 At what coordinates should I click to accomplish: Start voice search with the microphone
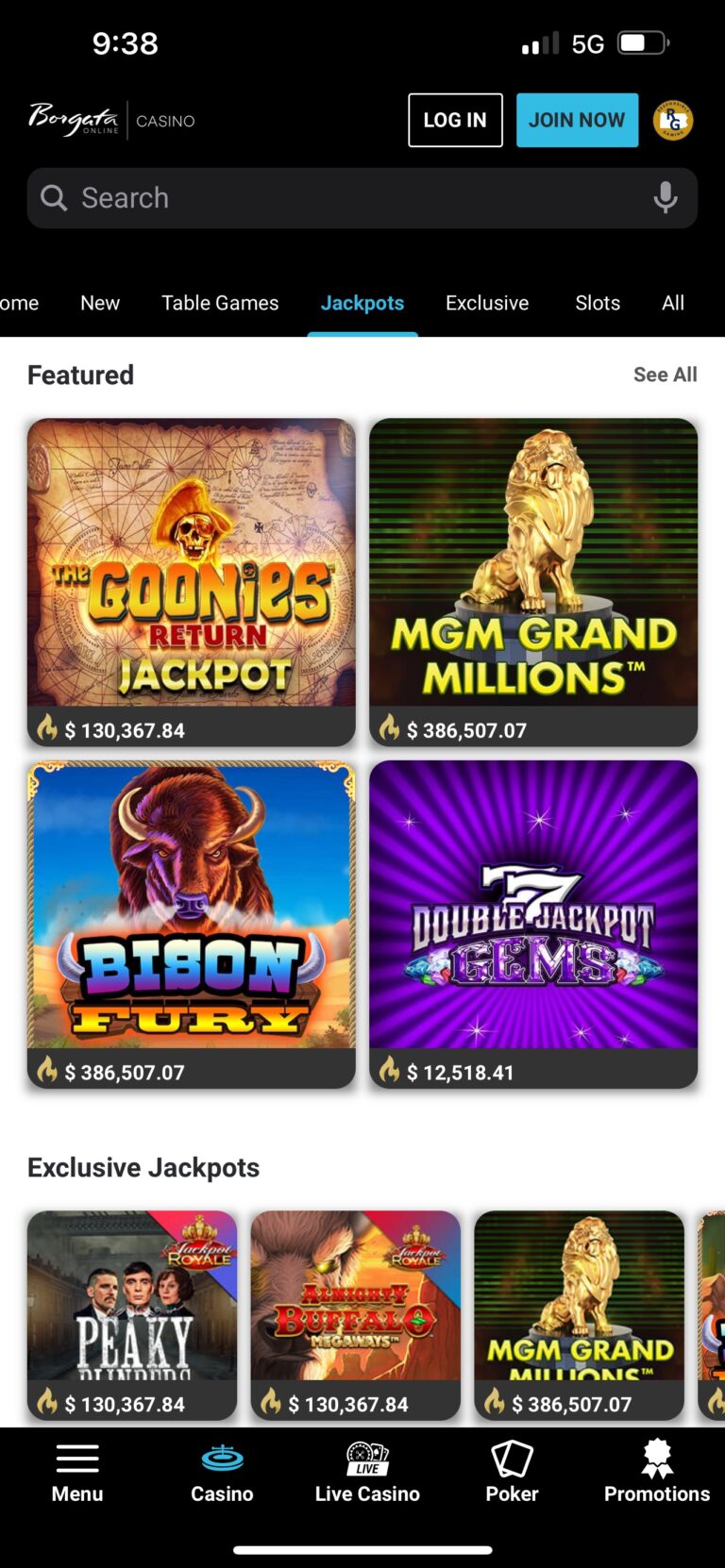pyautogui.click(x=666, y=198)
